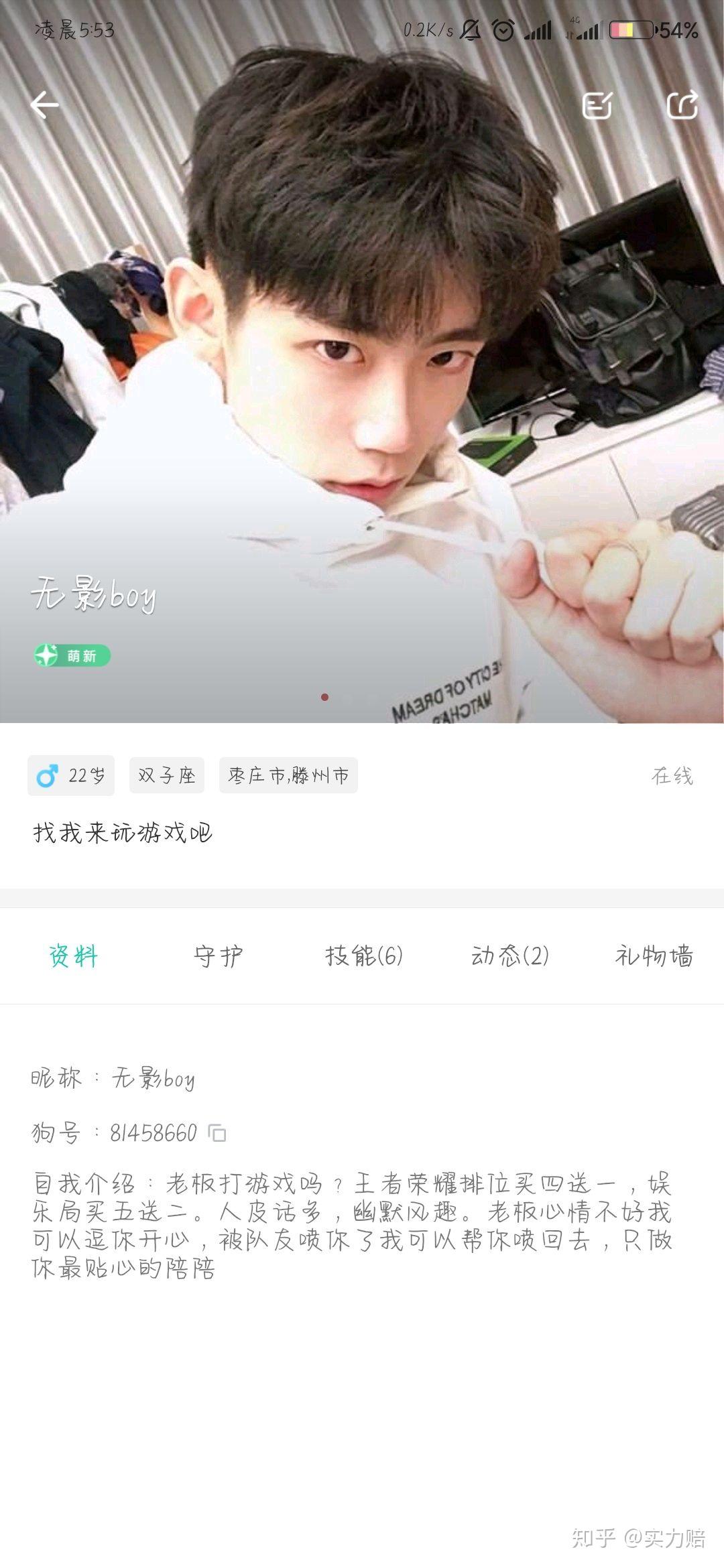
Task: Switch to the 守护 tab
Action: click(x=219, y=956)
